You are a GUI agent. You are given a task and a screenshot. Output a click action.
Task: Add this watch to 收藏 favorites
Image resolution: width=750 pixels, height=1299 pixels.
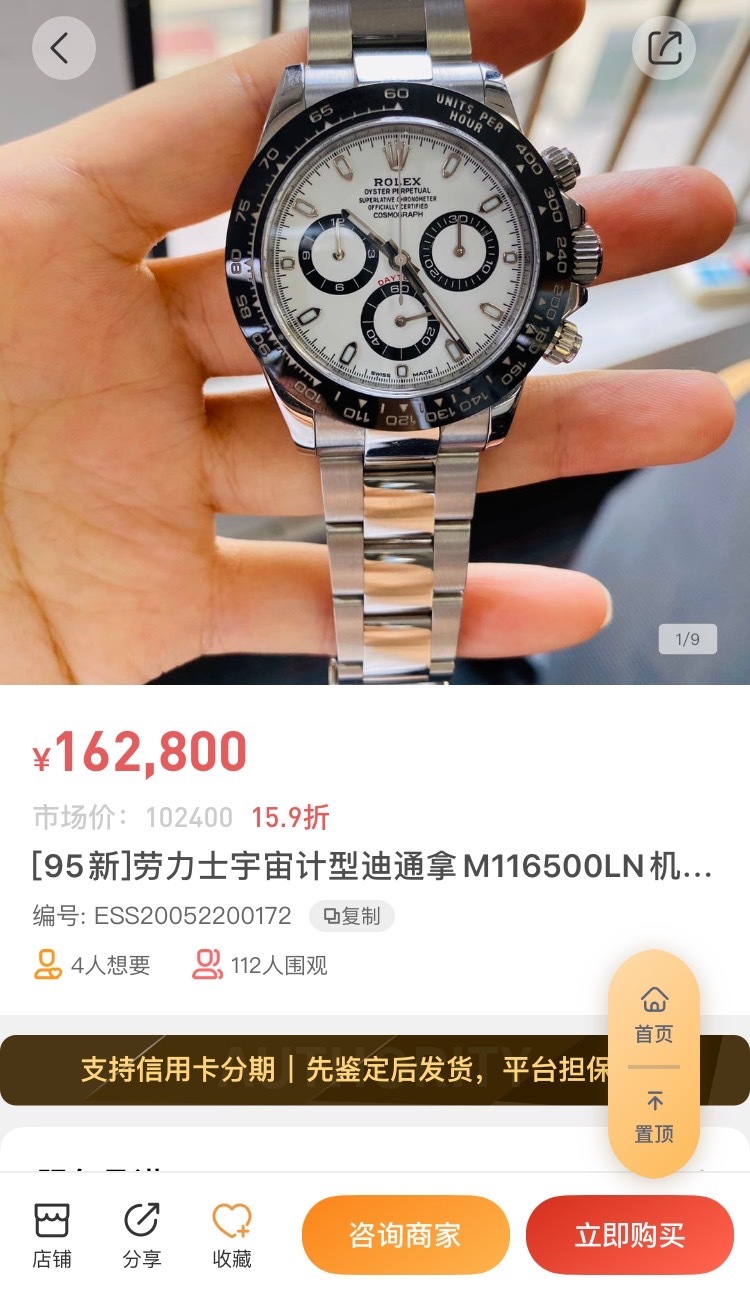(x=232, y=1235)
